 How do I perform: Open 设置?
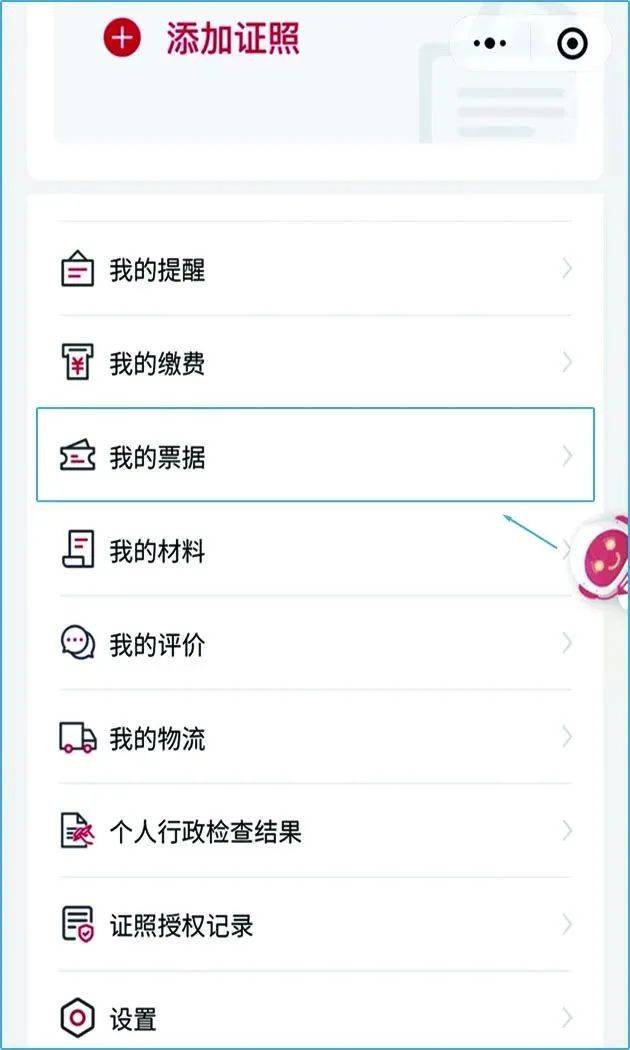(x=315, y=1018)
